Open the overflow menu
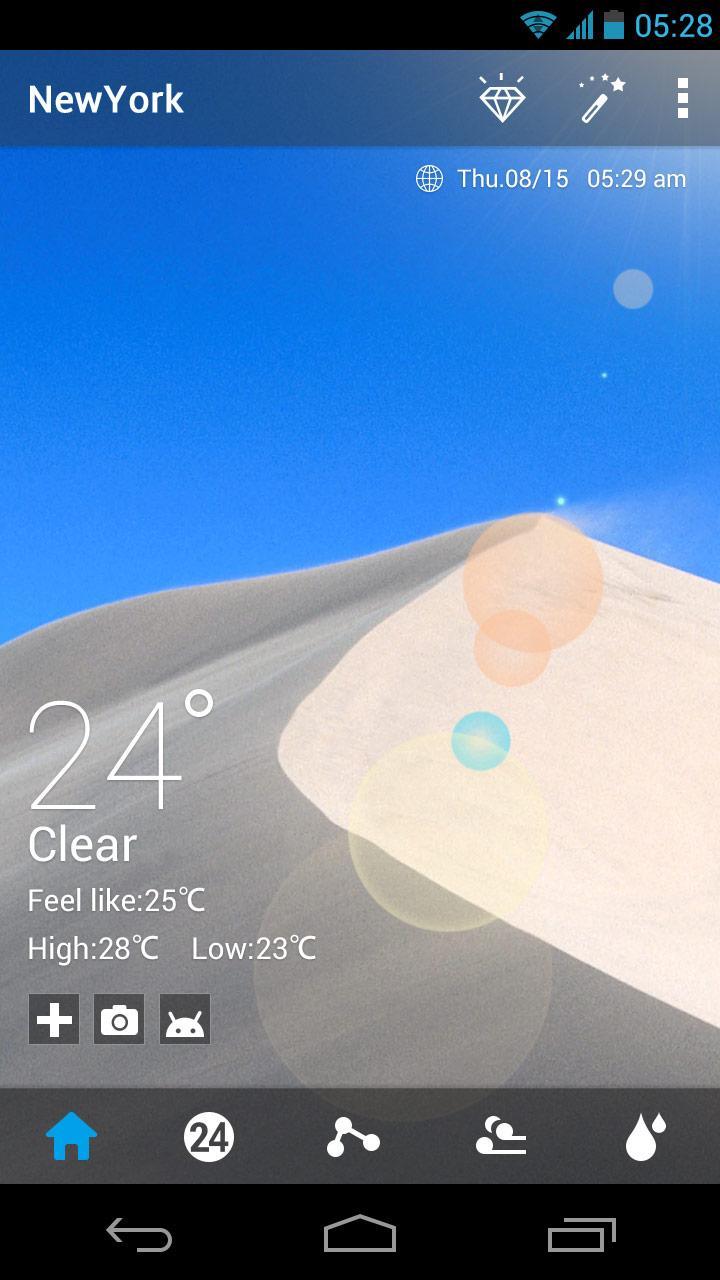Viewport: 720px width, 1280px height. pos(682,99)
